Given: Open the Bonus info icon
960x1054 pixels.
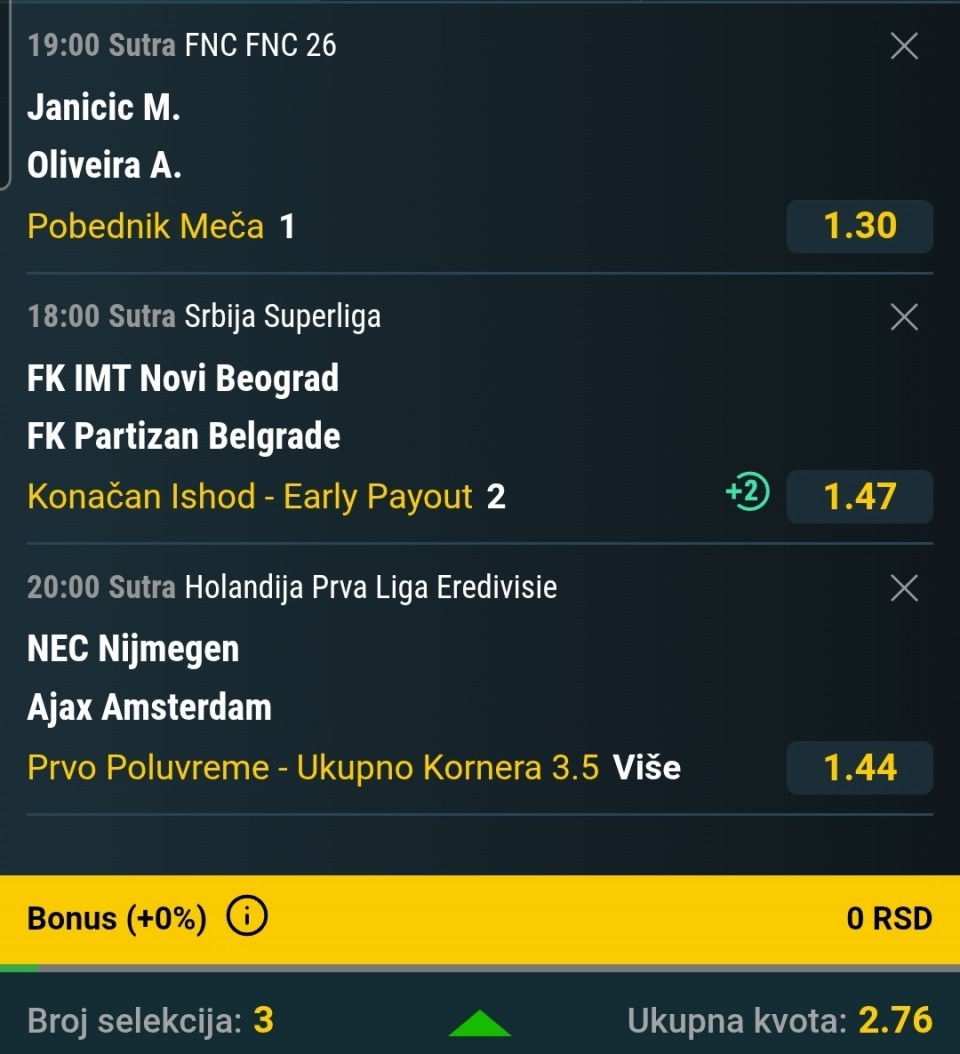Looking at the screenshot, I should (x=247, y=917).
